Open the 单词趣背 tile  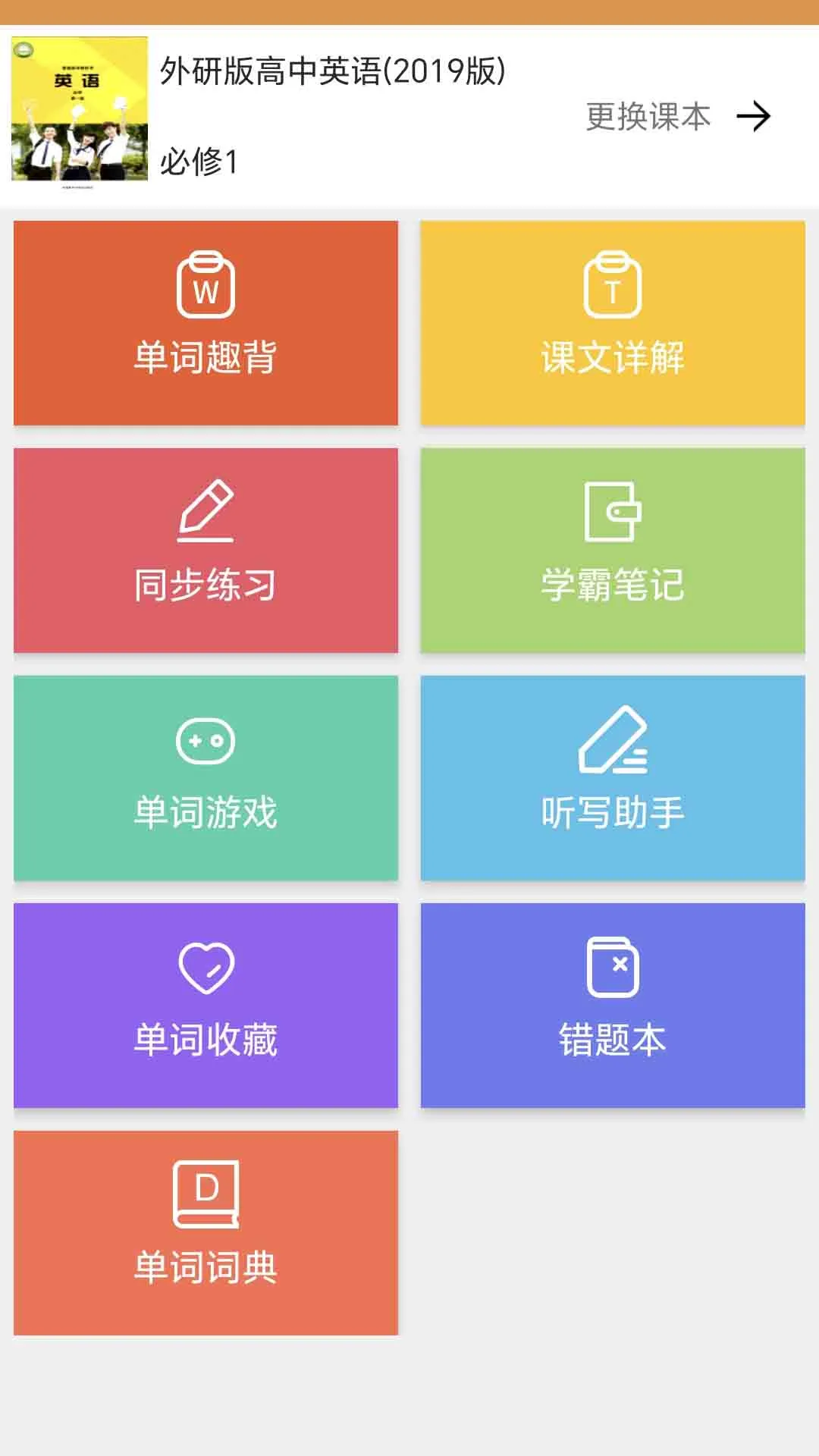pos(206,323)
